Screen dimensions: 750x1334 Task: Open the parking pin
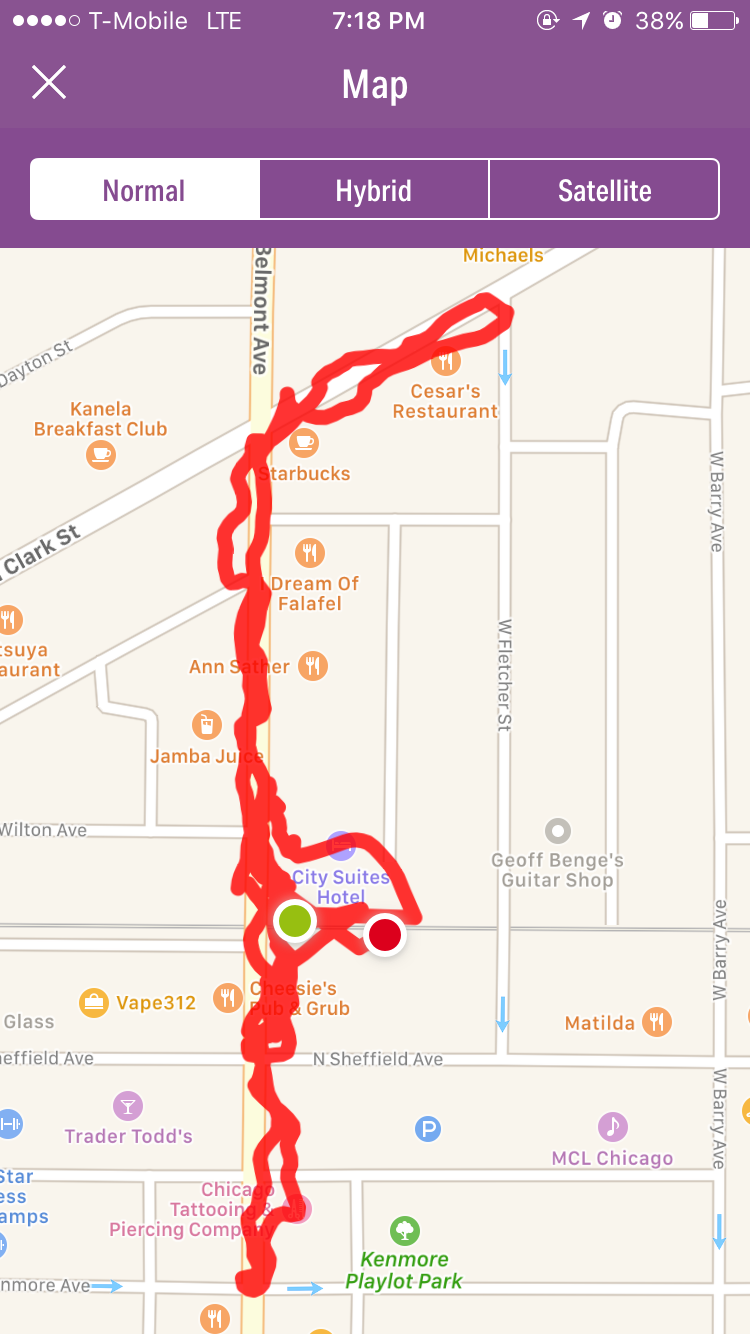428,1130
